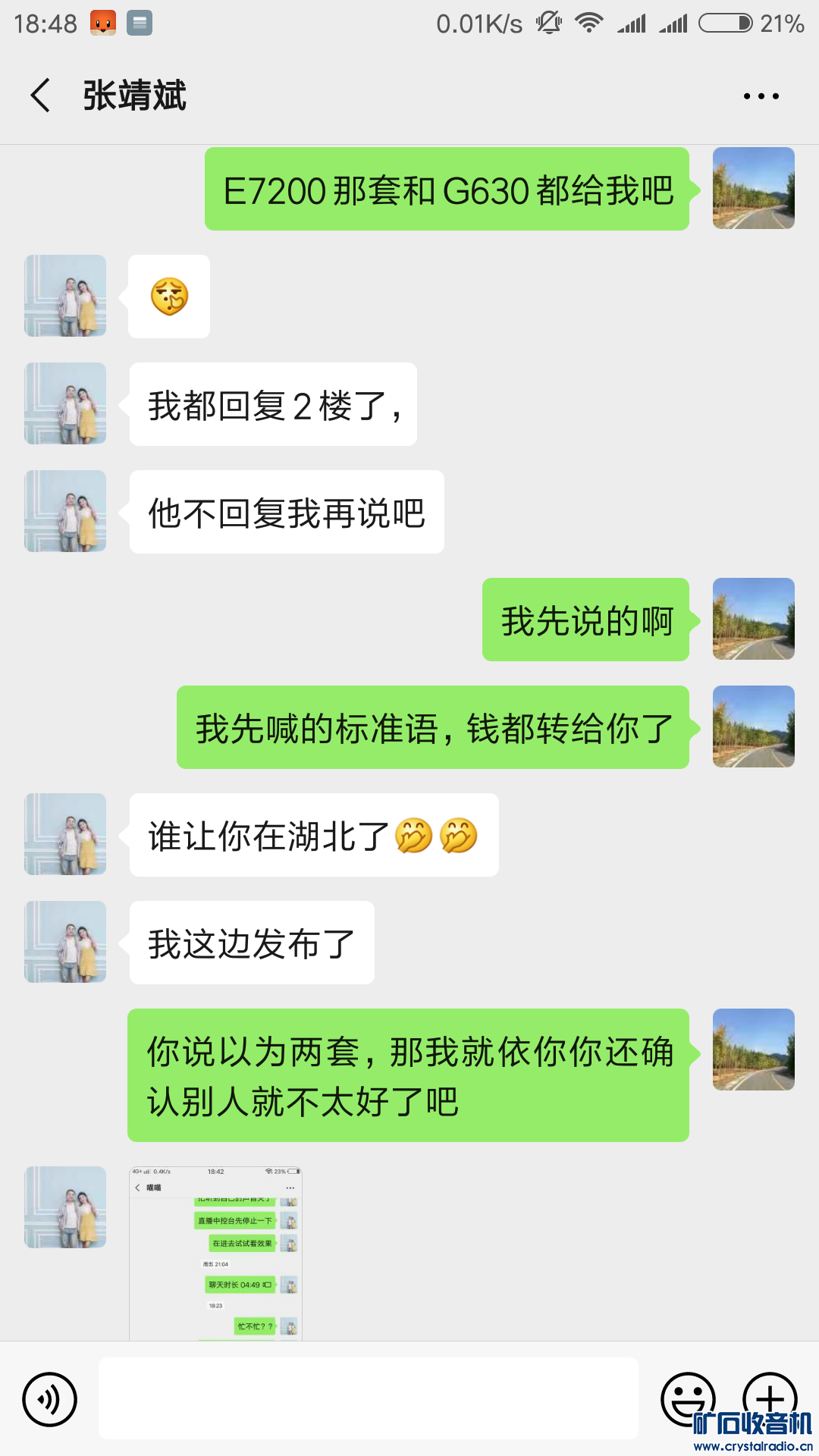Switch to voice message input
The image size is (819, 1456).
click(x=50, y=1399)
